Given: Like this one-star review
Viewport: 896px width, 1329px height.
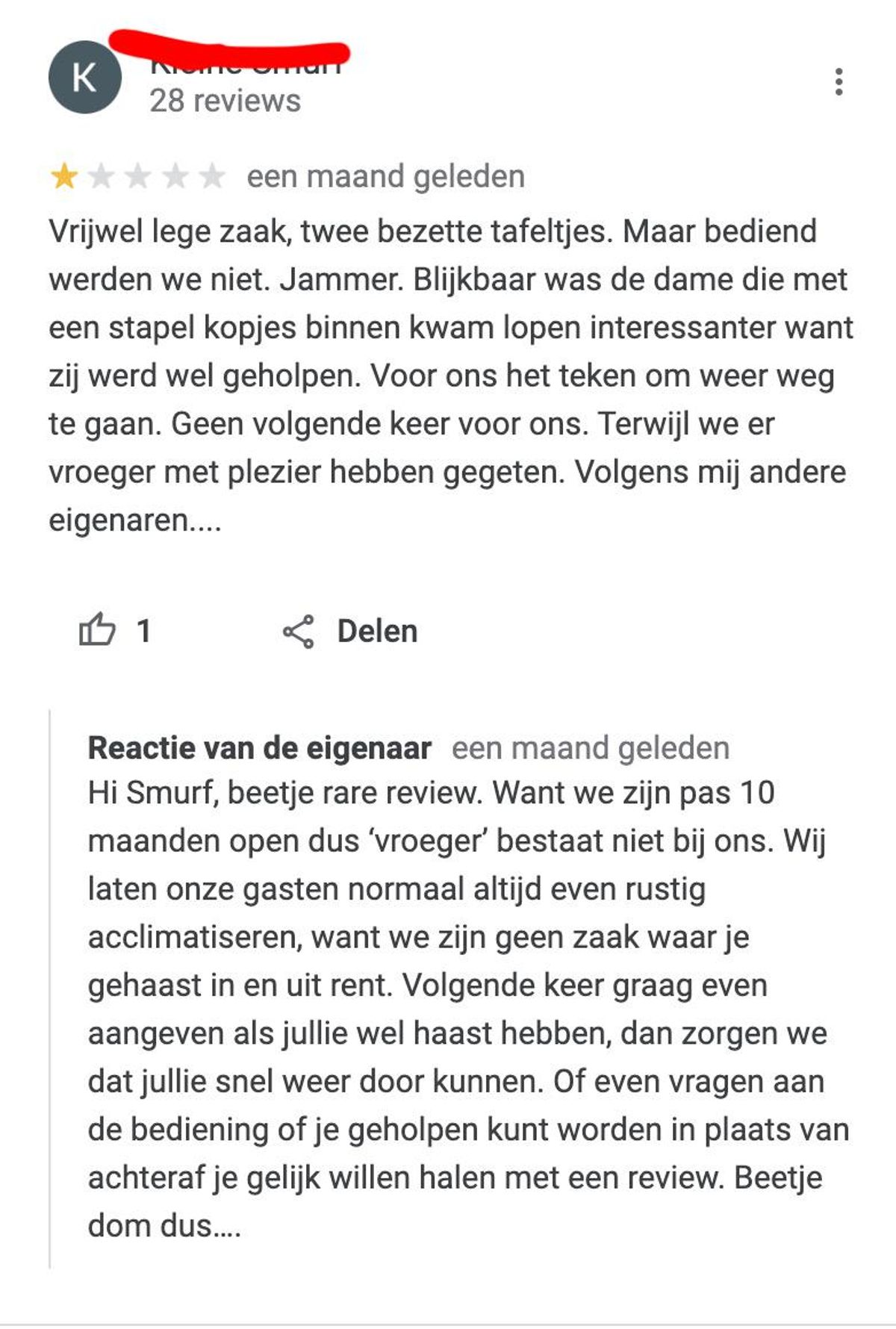Looking at the screenshot, I should pyautogui.click(x=98, y=630).
